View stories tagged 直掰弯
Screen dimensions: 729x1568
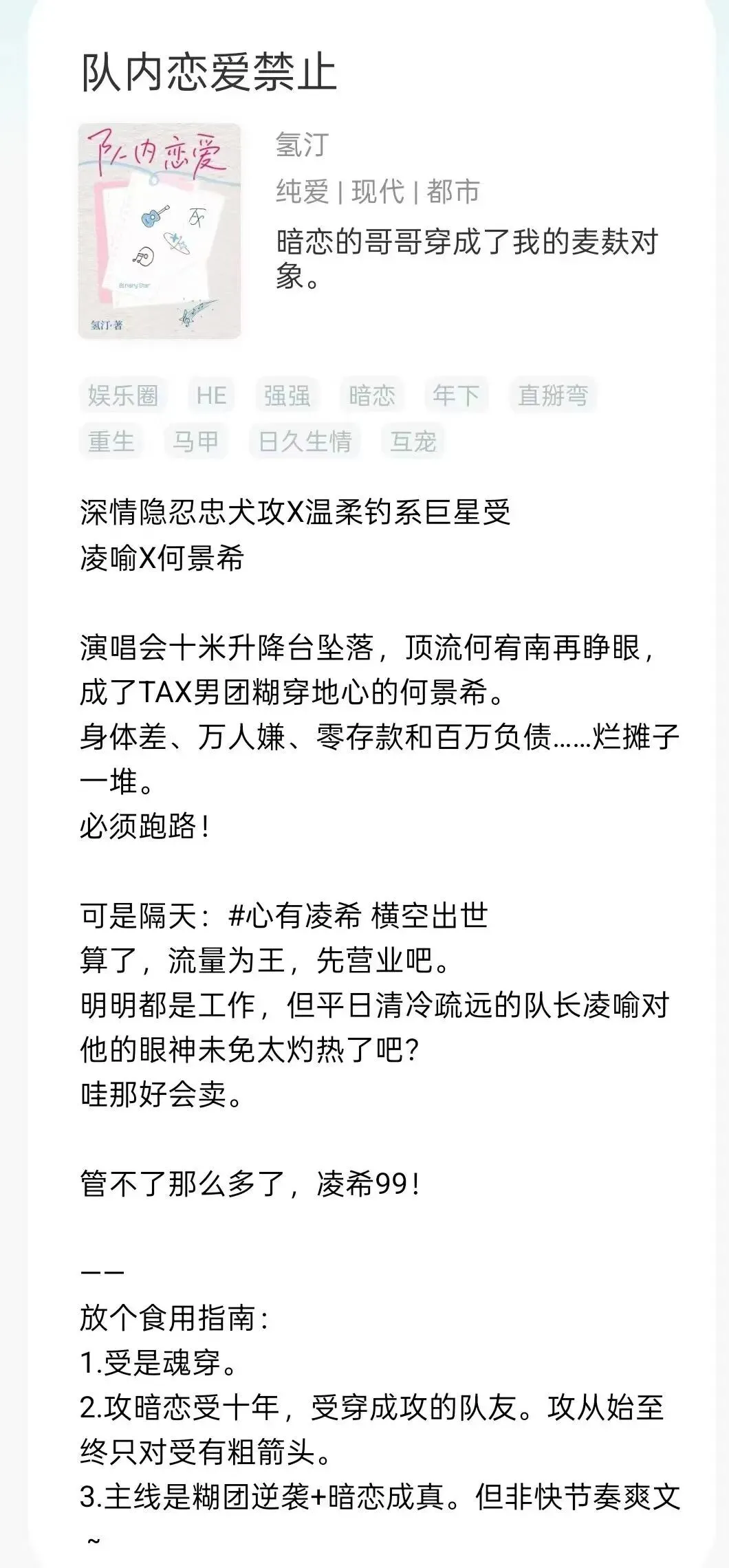[553, 395]
